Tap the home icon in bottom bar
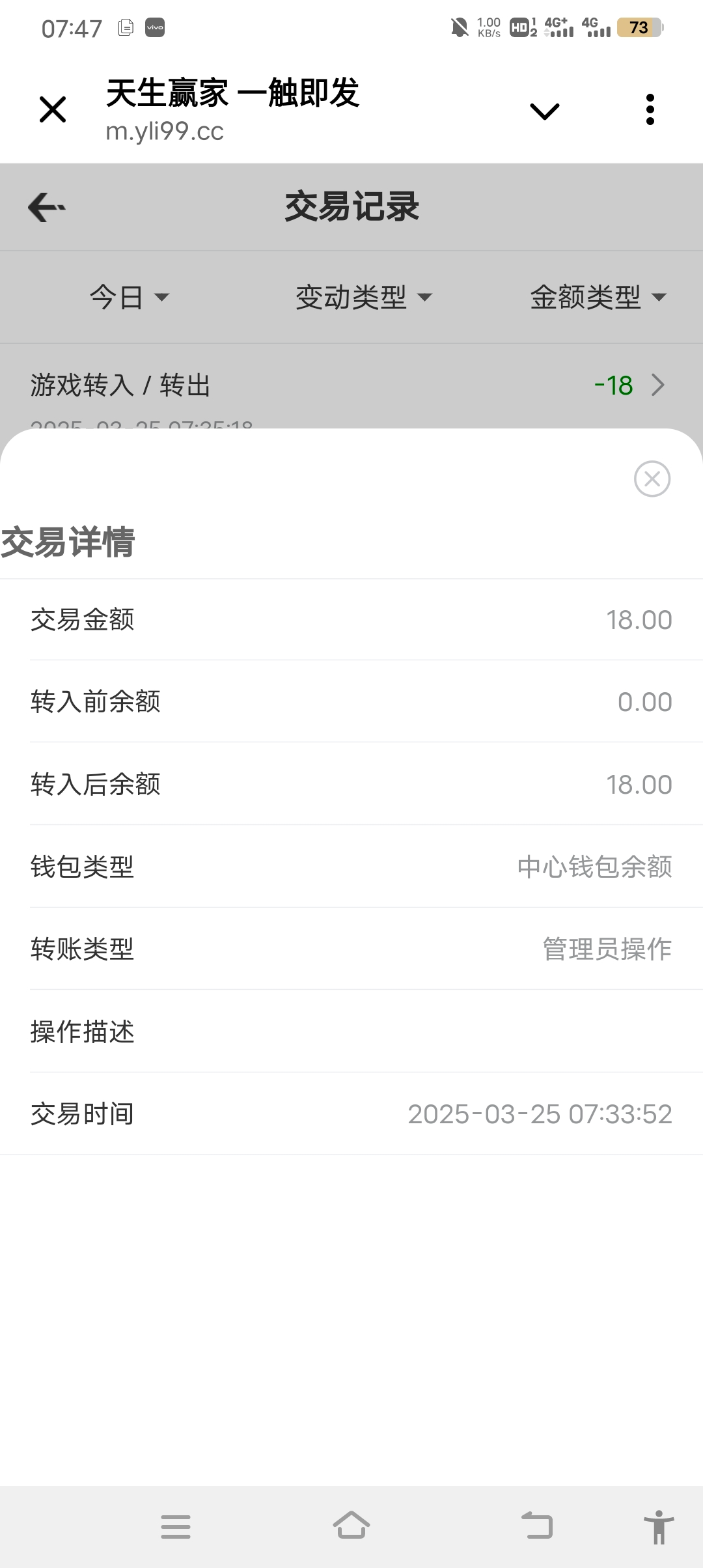Viewport: 703px width, 1568px height. (x=351, y=1527)
